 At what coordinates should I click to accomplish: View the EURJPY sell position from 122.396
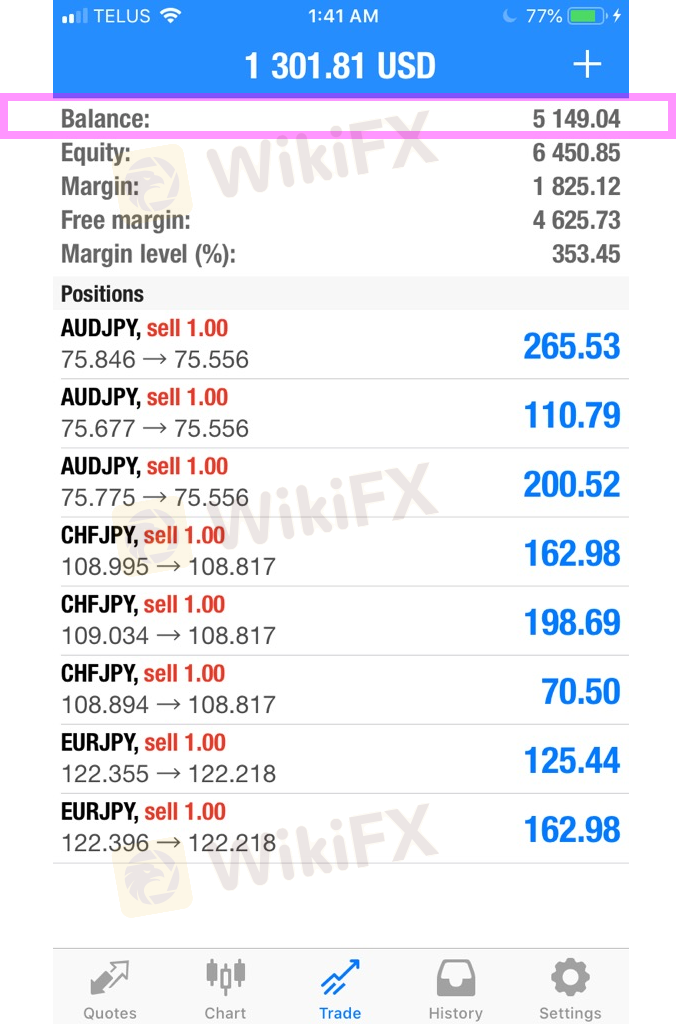pyautogui.click(x=340, y=827)
